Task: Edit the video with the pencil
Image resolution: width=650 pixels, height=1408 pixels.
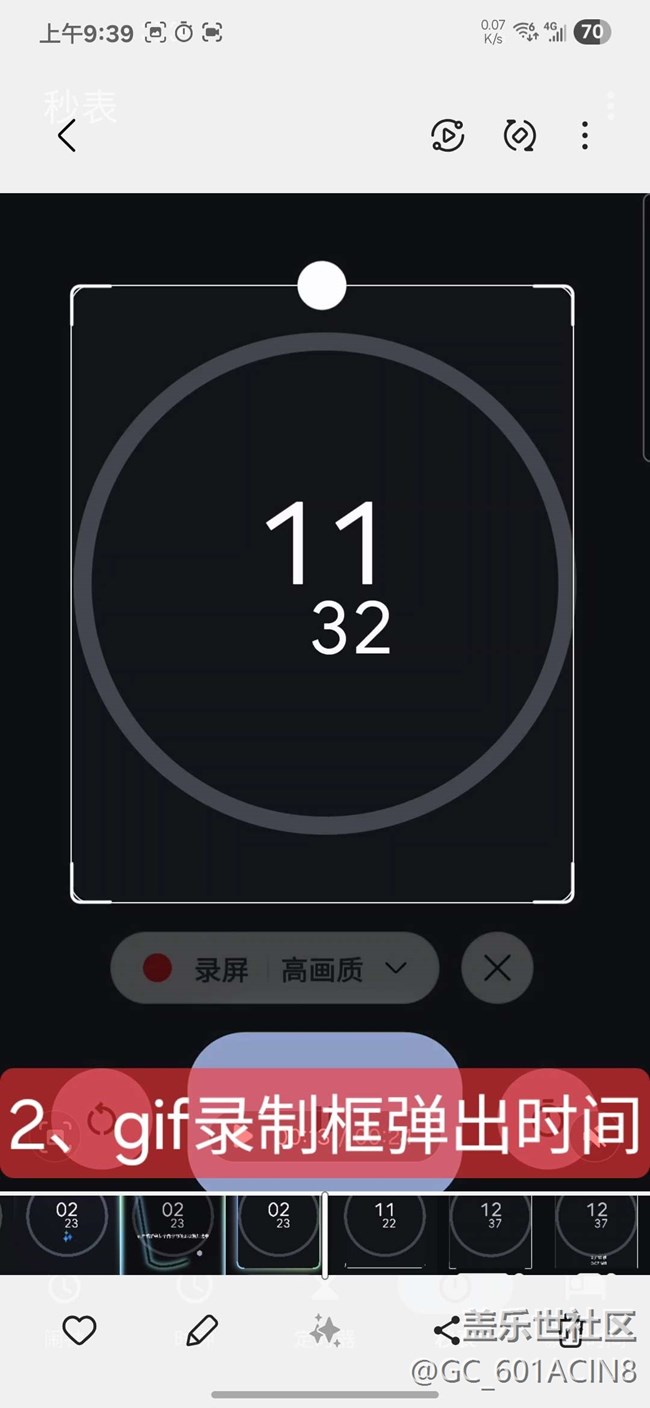Action: [202, 1330]
